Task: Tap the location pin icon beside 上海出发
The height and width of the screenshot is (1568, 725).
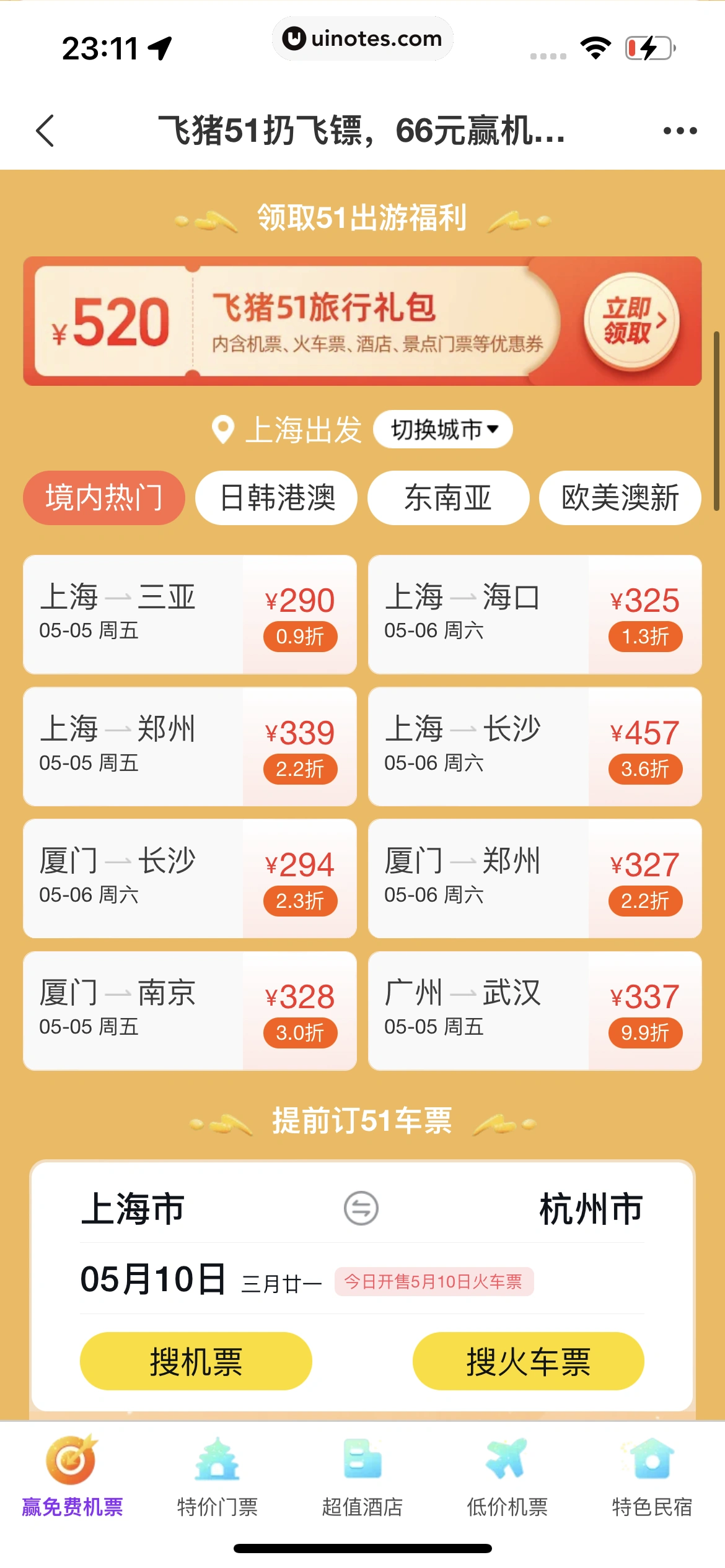Action: 222,429
